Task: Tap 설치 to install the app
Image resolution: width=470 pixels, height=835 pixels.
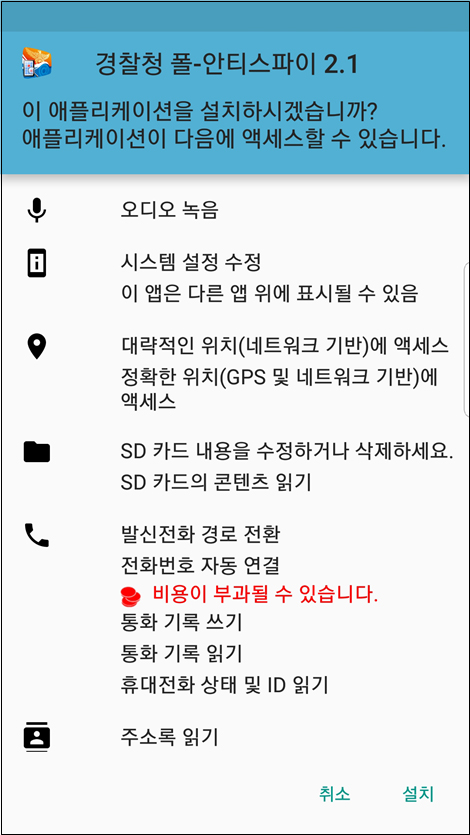Action: point(418,794)
